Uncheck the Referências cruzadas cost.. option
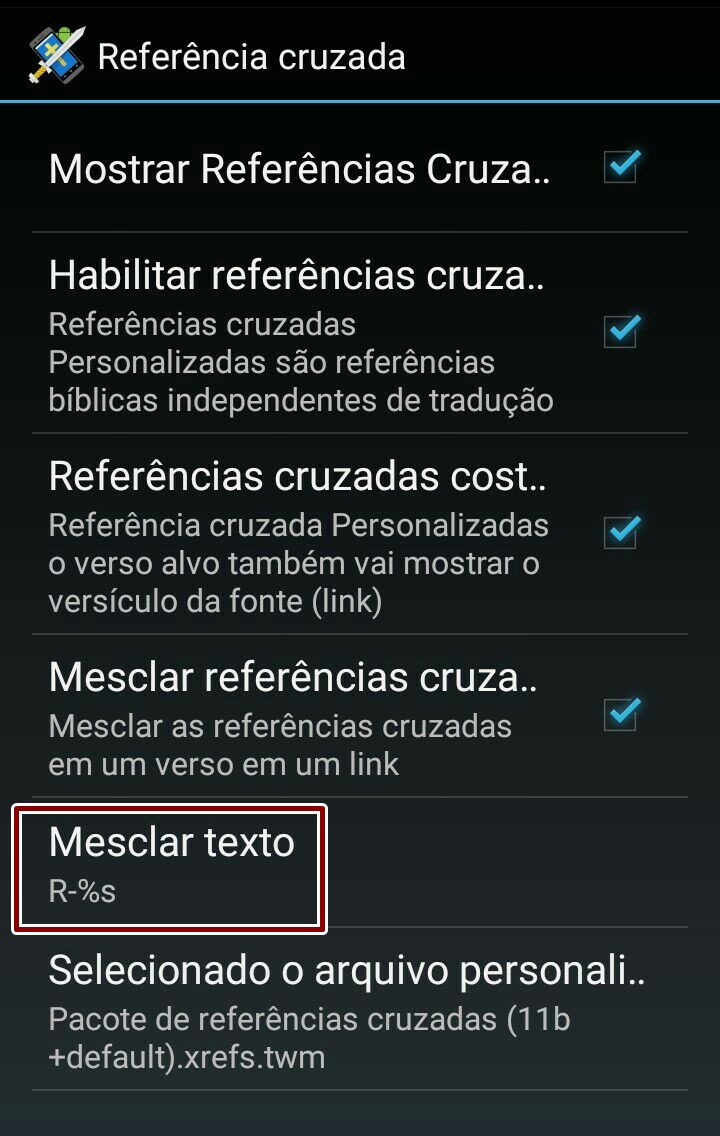 [x=621, y=531]
